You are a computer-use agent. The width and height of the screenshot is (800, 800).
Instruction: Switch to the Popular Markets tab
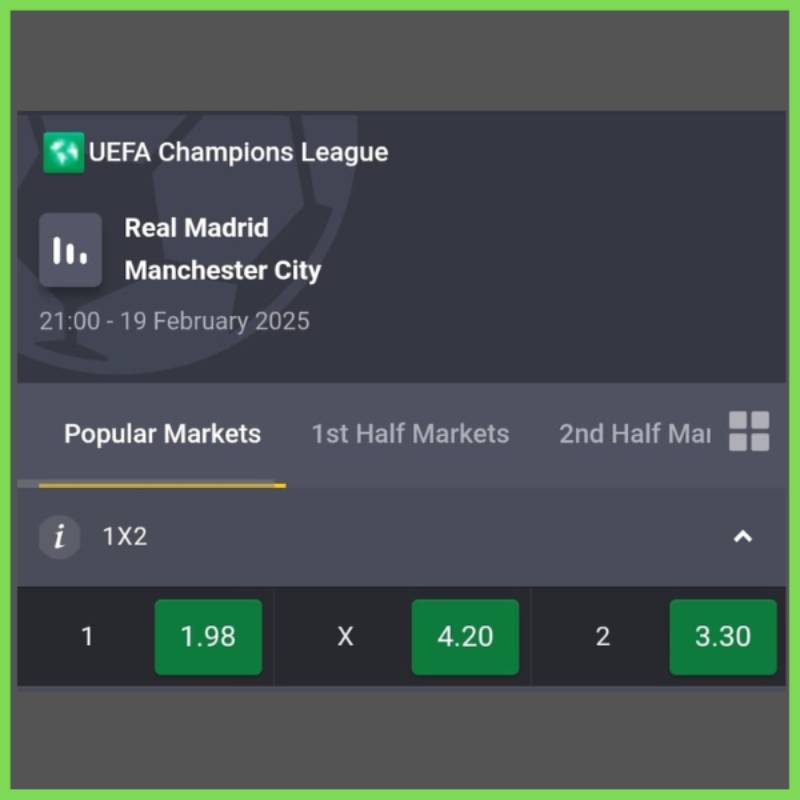(162, 434)
